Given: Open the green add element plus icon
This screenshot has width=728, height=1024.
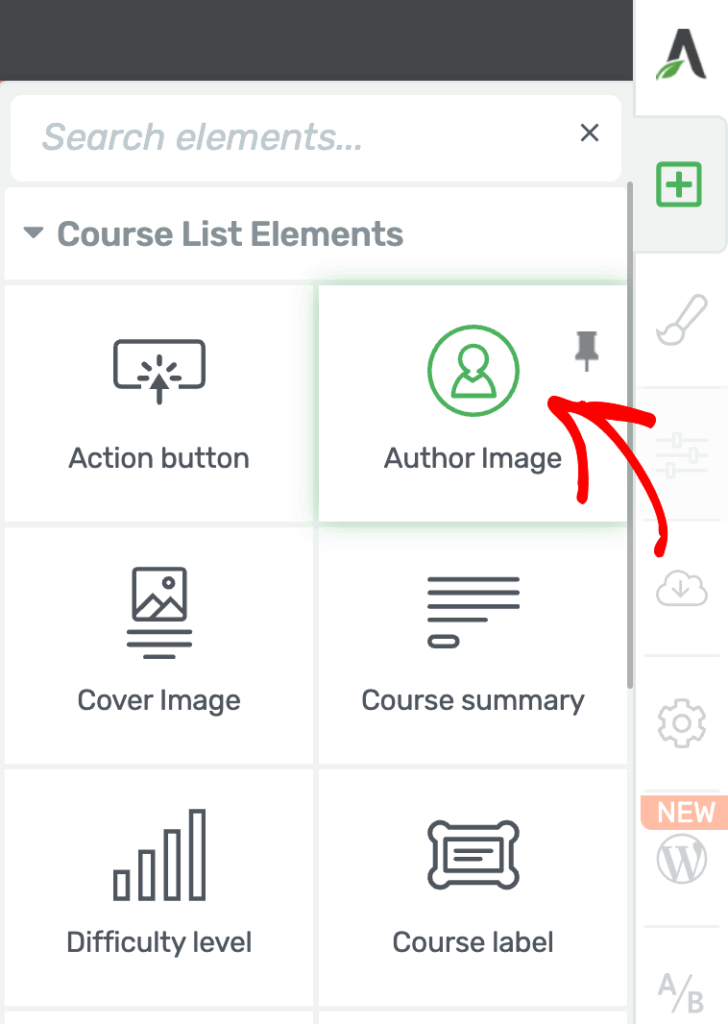Looking at the screenshot, I should point(679,184).
